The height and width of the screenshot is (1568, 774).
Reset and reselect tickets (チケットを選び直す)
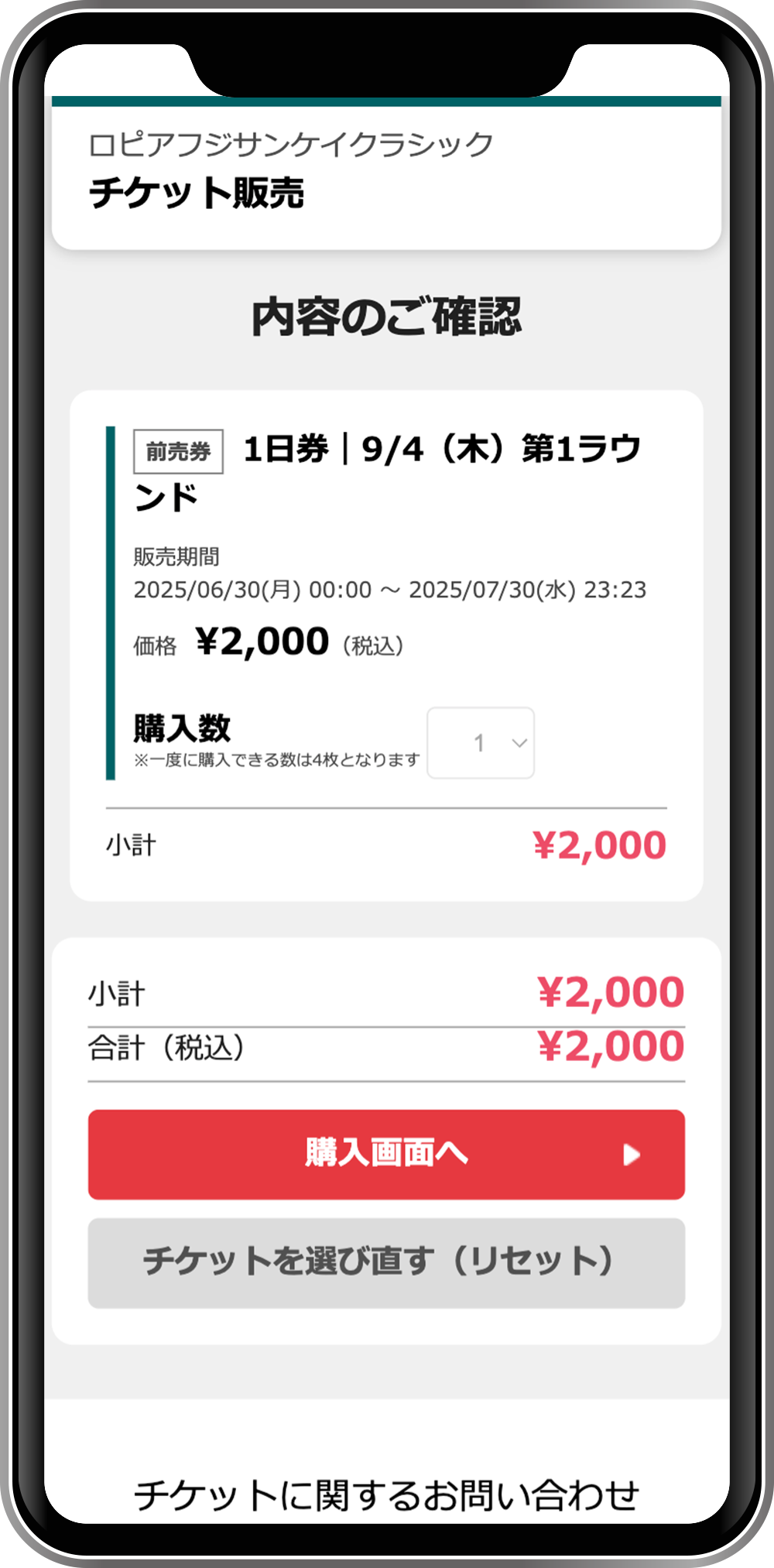tap(386, 1262)
